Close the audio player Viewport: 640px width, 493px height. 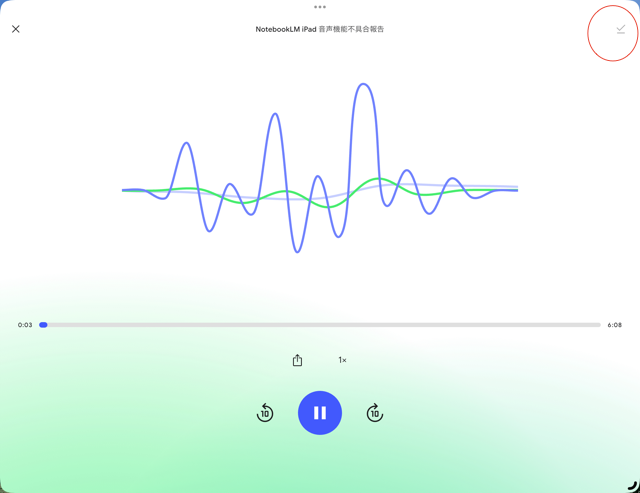pyautogui.click(x=16, y=29)
